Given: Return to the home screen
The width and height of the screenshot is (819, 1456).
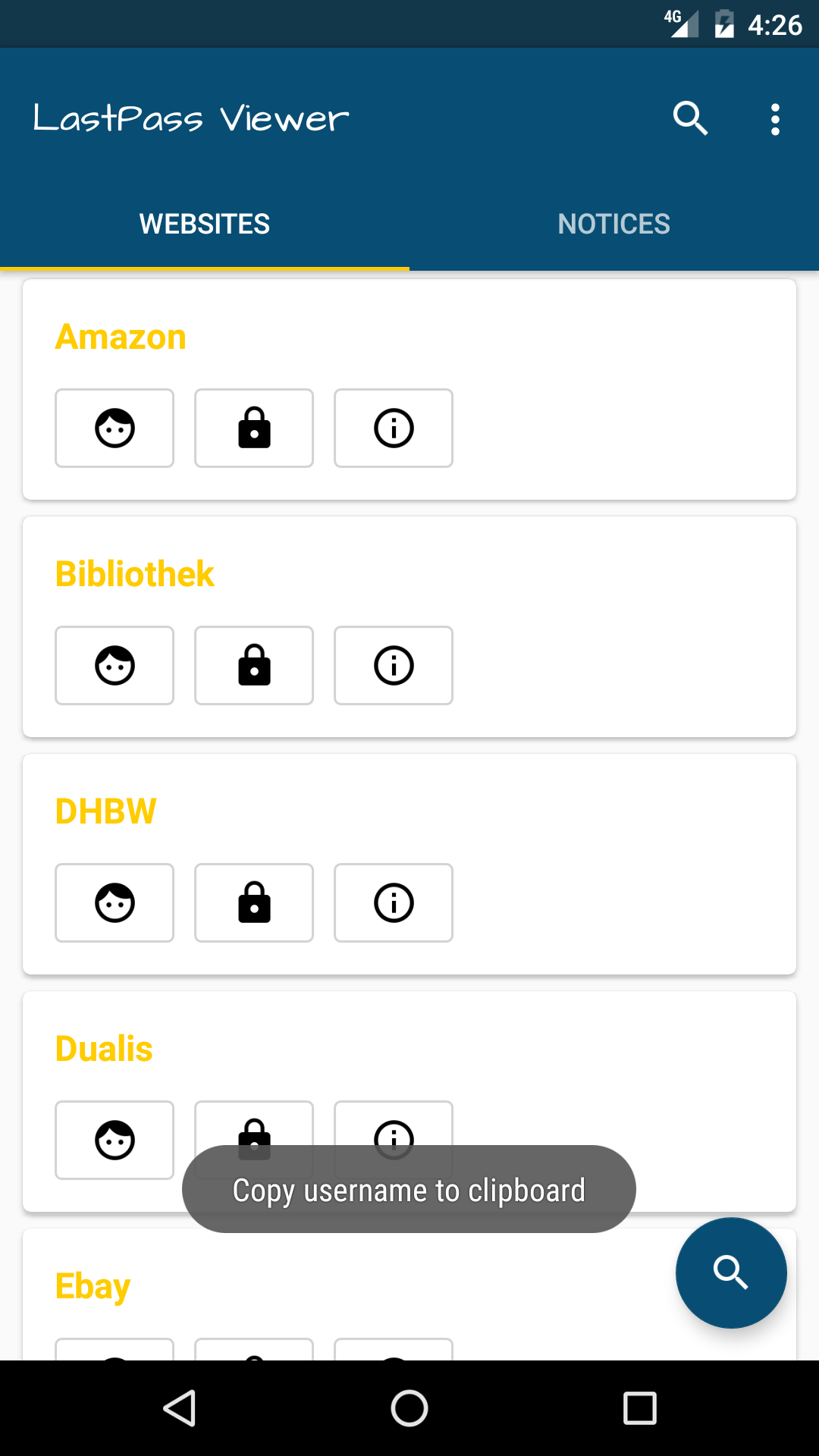Looking at the screenshot, I should [x=409, y=1408].
